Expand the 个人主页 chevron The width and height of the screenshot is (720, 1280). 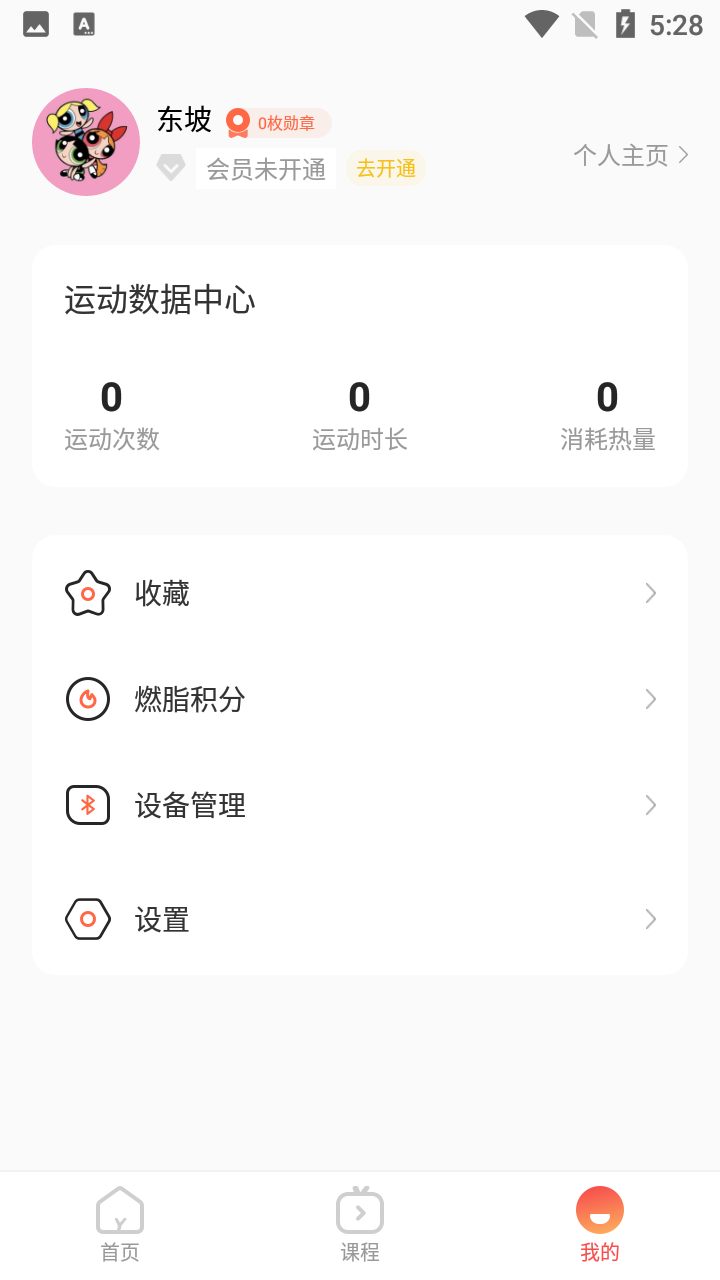click(x=684, y=155)
